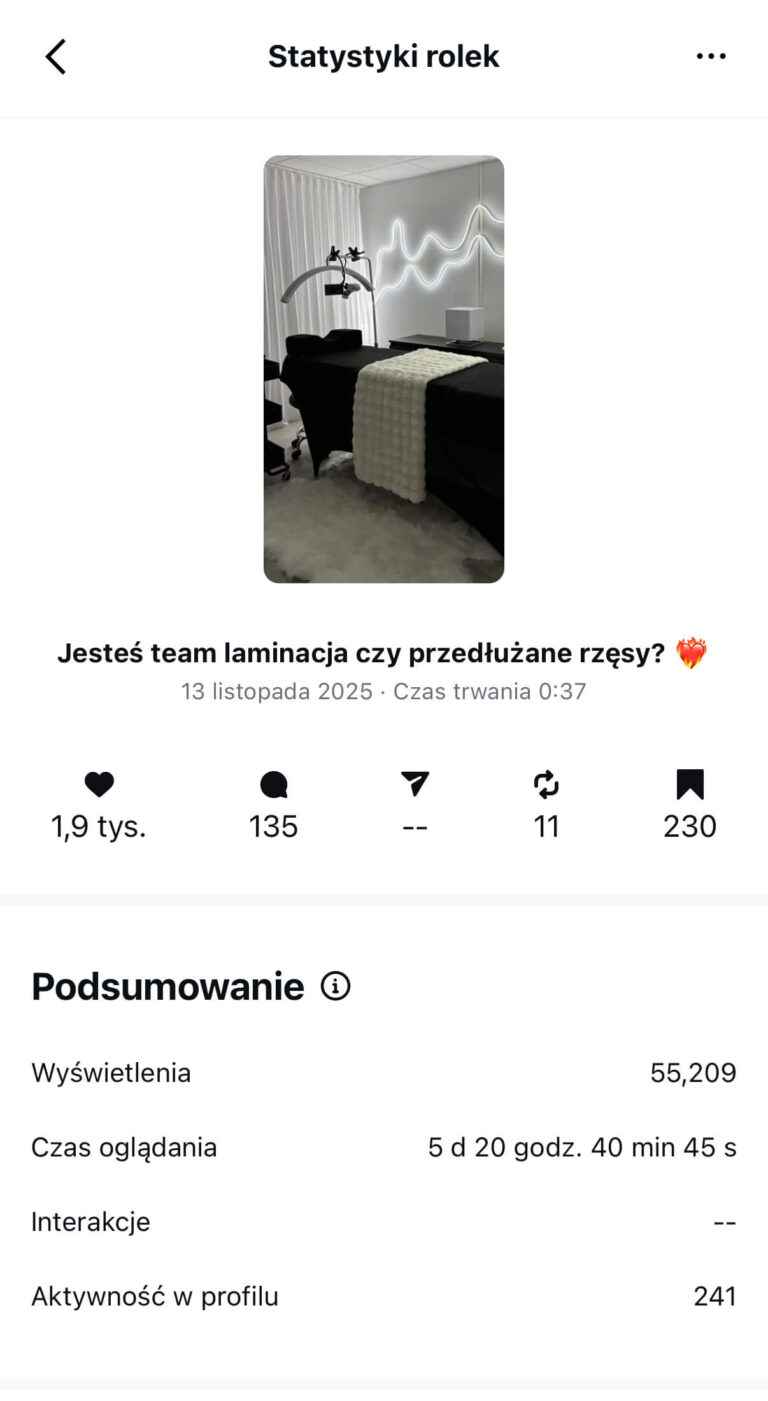Screen dimensions: 768x1401
Task: Open the info icon next to Podsumowanie
Action: [x=335, y=986]
